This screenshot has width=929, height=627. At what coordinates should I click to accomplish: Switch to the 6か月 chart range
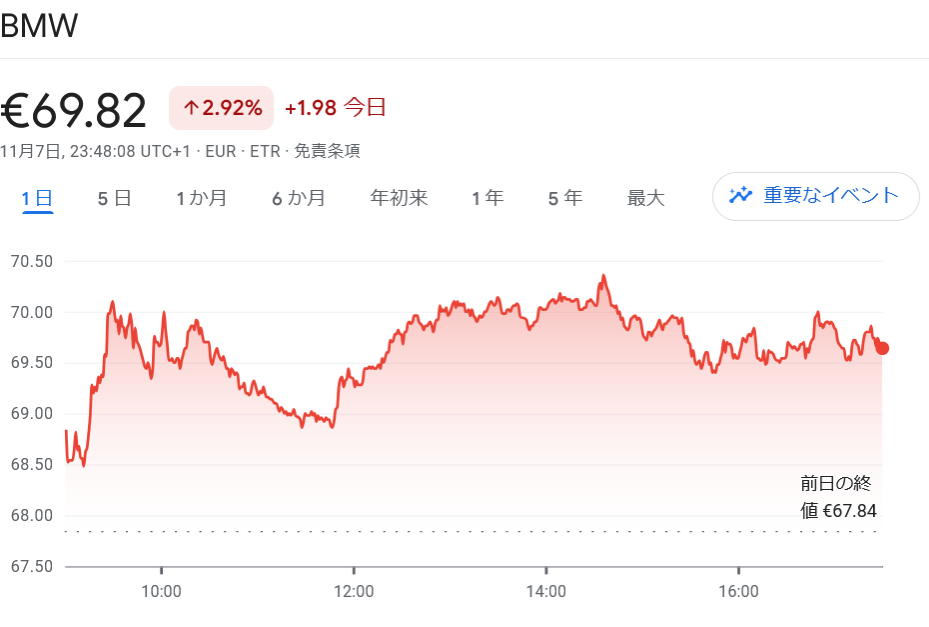298,198
